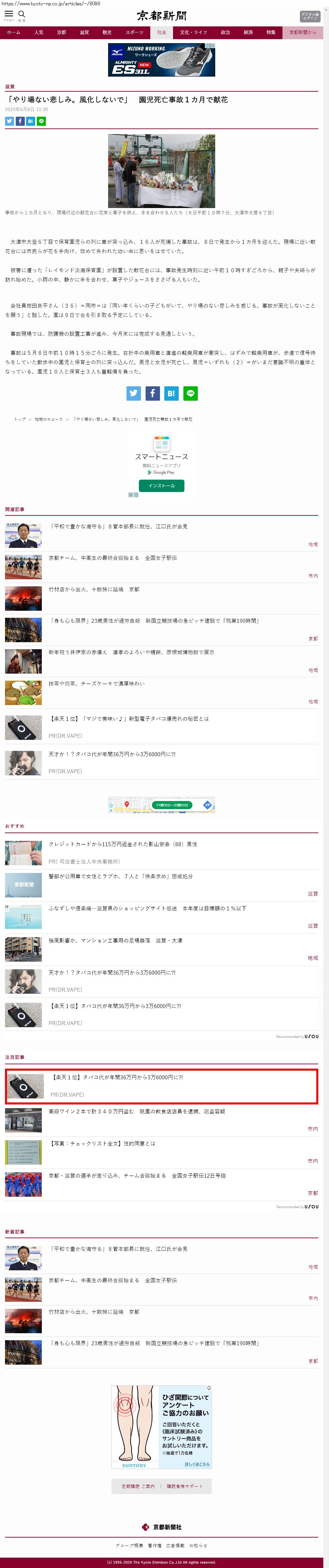329x1568 pixels.
Task: Open the メニュー hamburger menu
Action: click(x=8, y=15)
